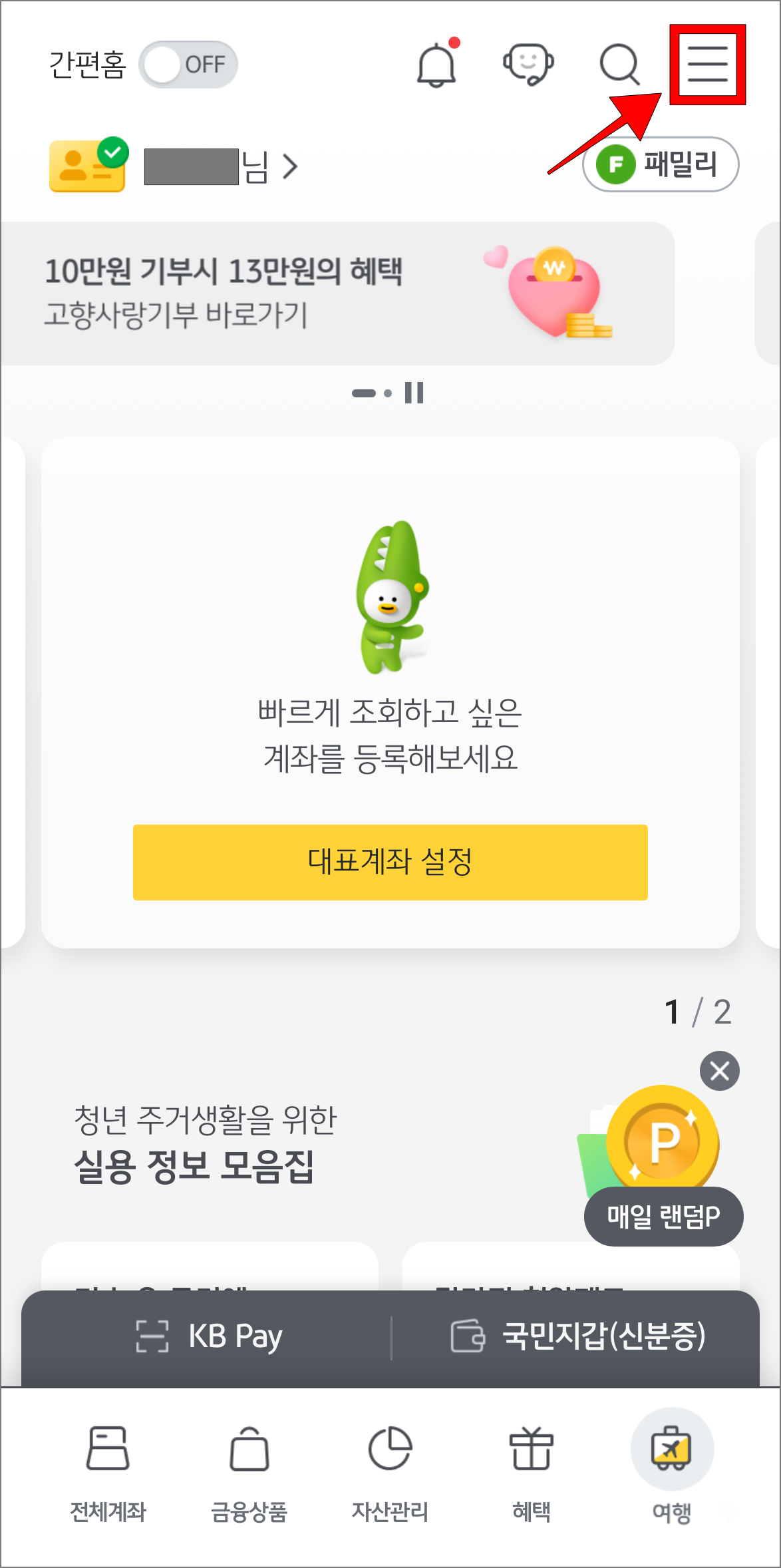This screenshot has width=781, height=1568.
Task: Switch to the 전체계좌 tab
Action: (108, 1472)
